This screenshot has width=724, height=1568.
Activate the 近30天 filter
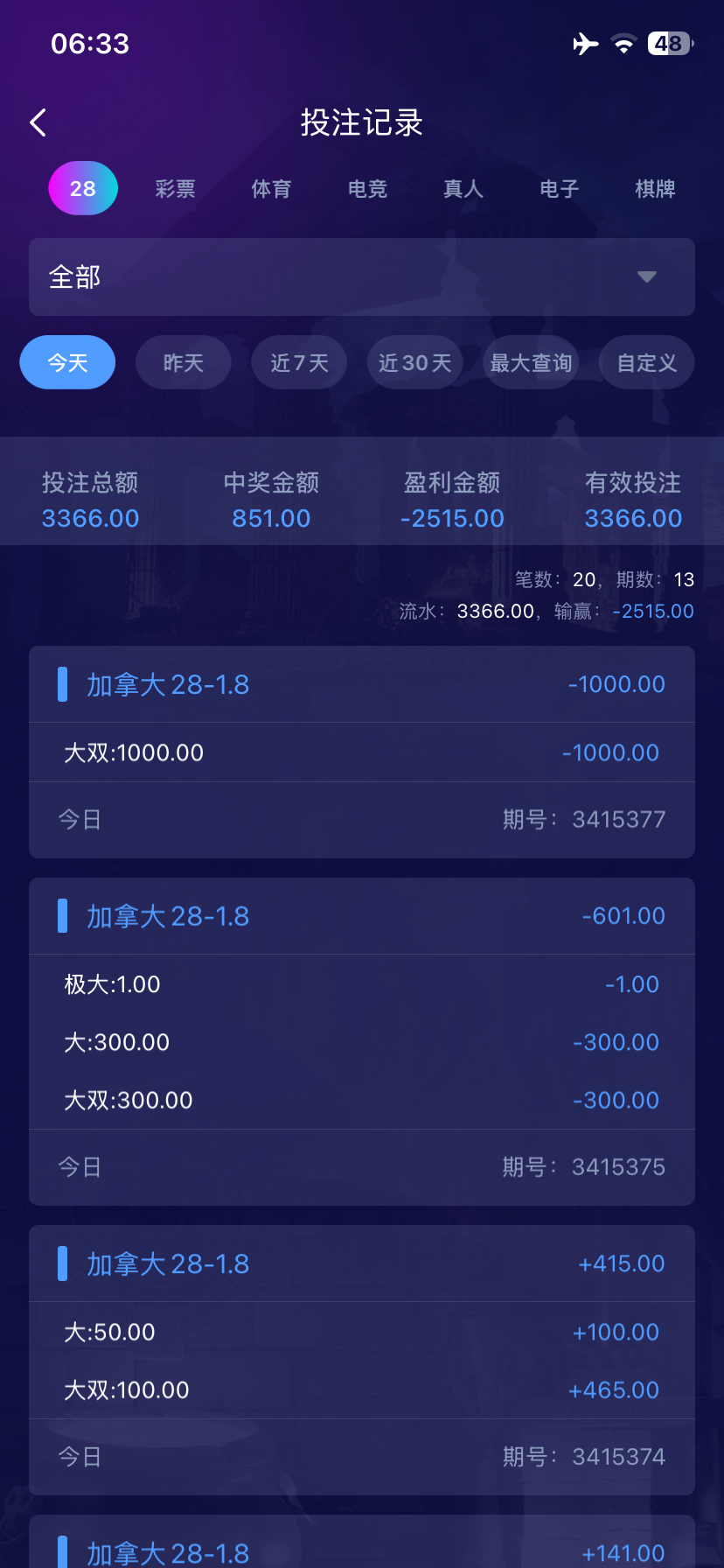click(x=414, y=361)
